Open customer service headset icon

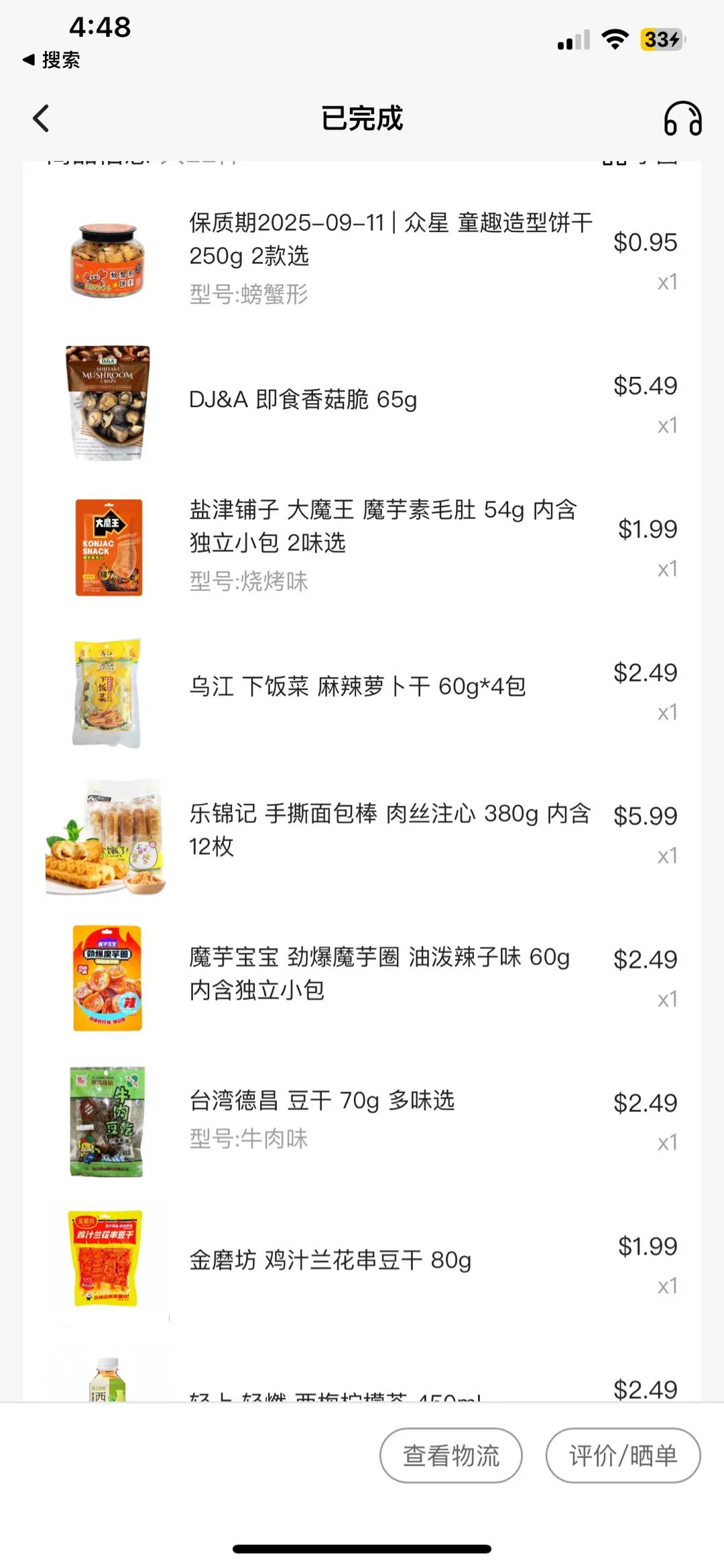tap(682, 119)
